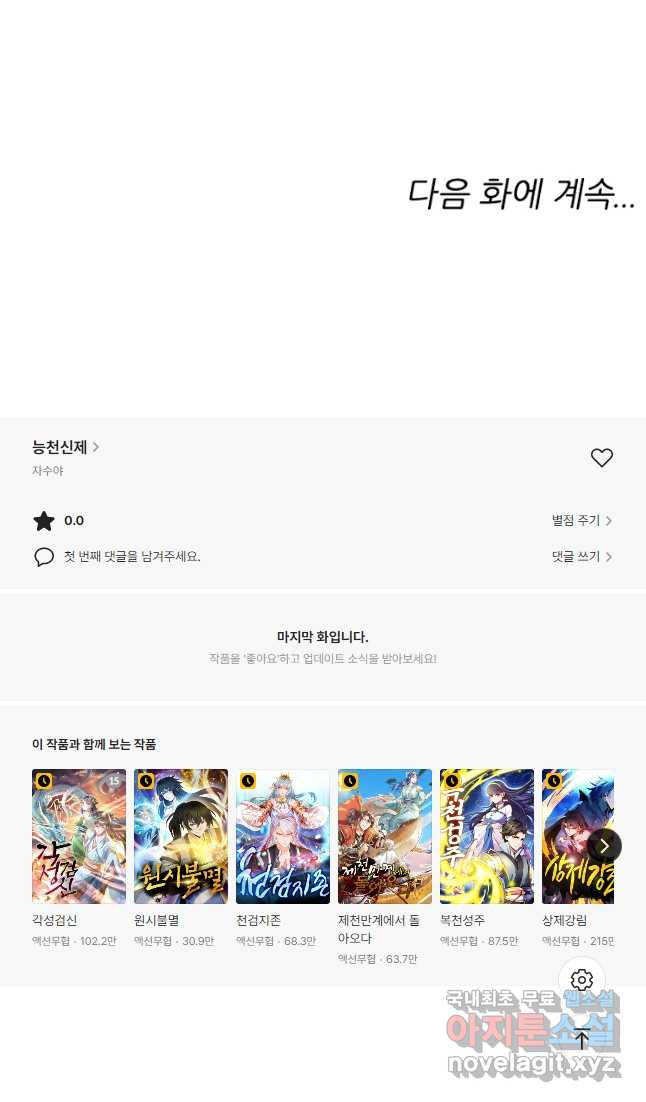The width and height of the screenshot is (646, 1102).
Task: Open the 제천만계에서 돌아오다 webtoon card
Action: coord(385,836)
